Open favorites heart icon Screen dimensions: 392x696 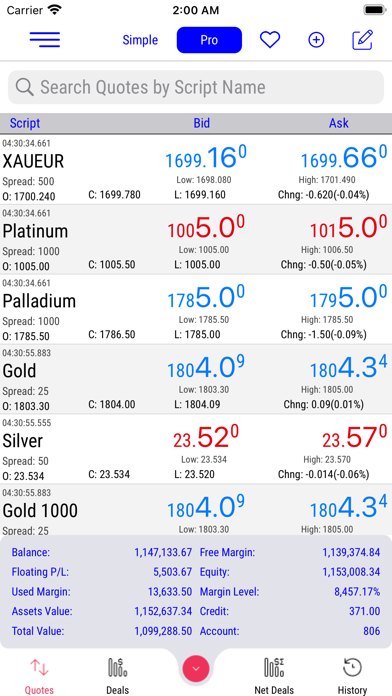click(x=270, y=40)
